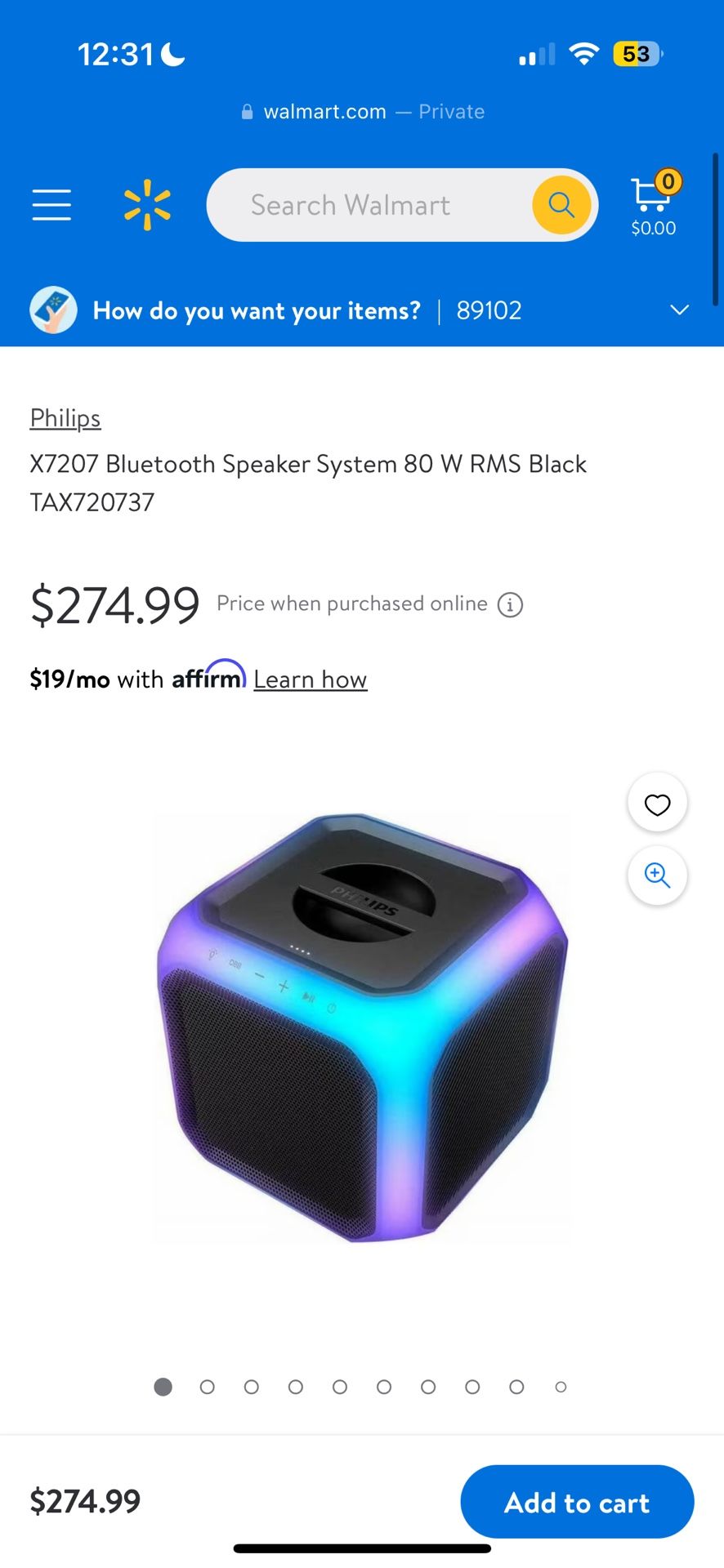The width and height of the screenshot is (724, 1568).
Task: Expand the How do you want your items chevron
Action: [679, 310]
